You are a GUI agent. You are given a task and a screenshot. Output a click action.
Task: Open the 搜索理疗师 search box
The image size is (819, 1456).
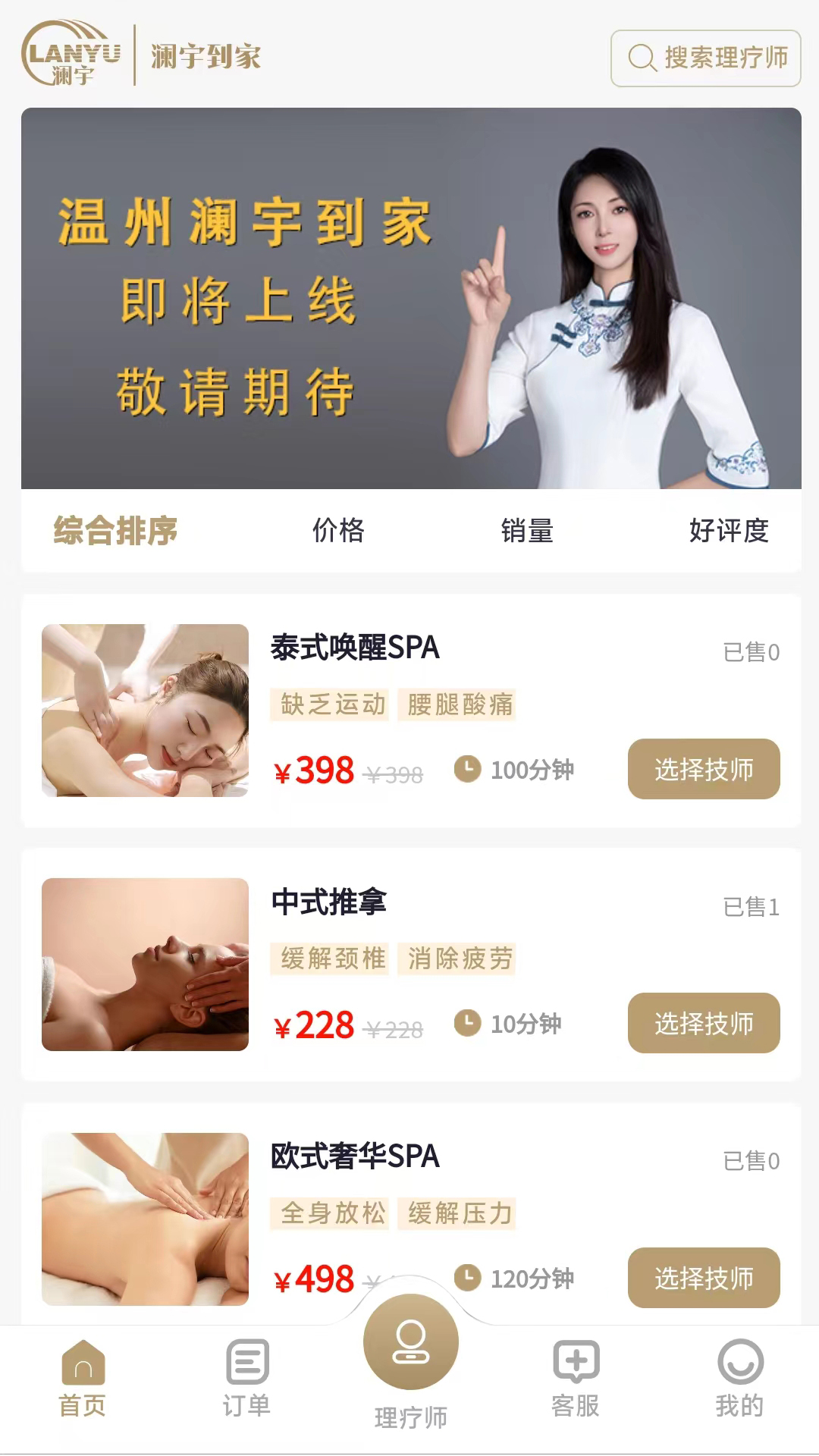point(705,58)
